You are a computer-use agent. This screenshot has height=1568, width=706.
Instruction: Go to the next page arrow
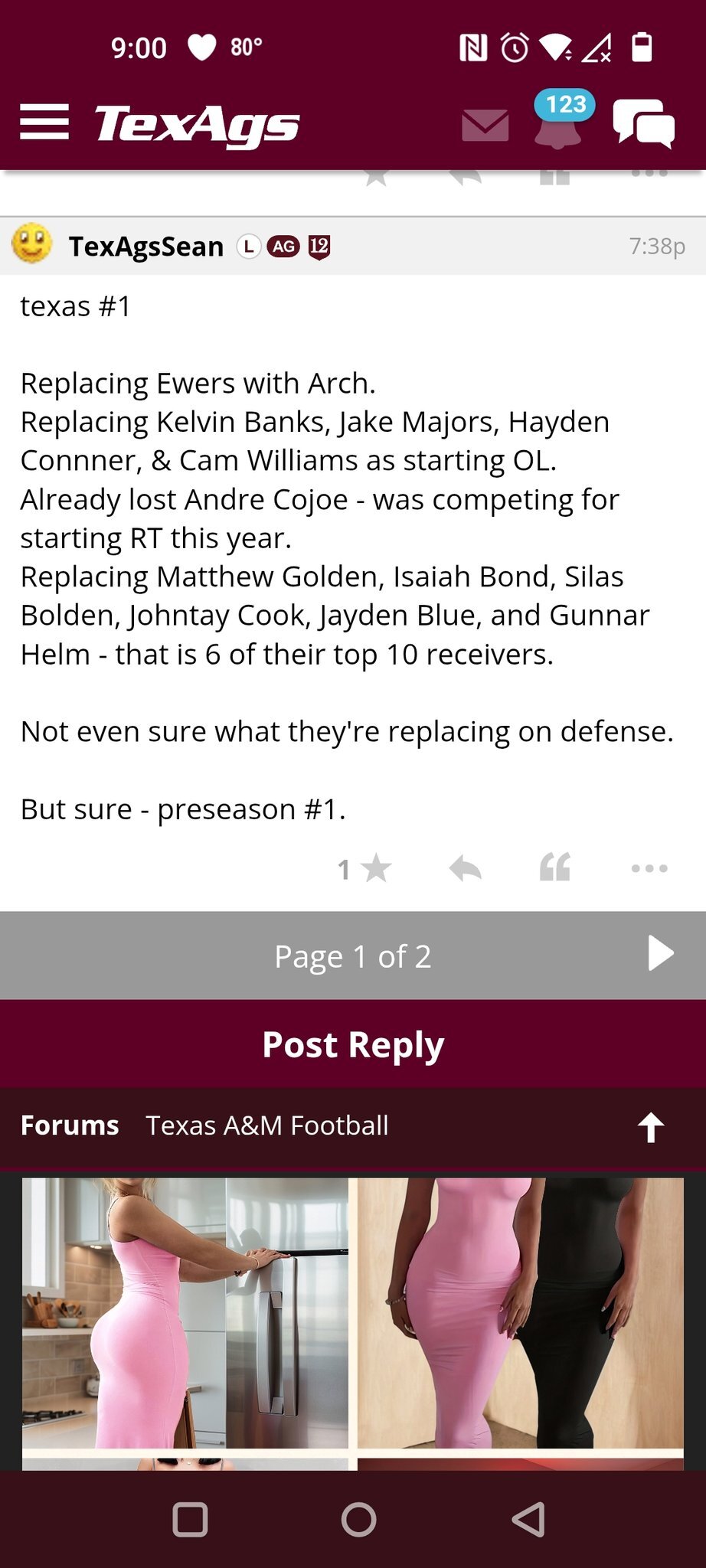coord(660,954)
